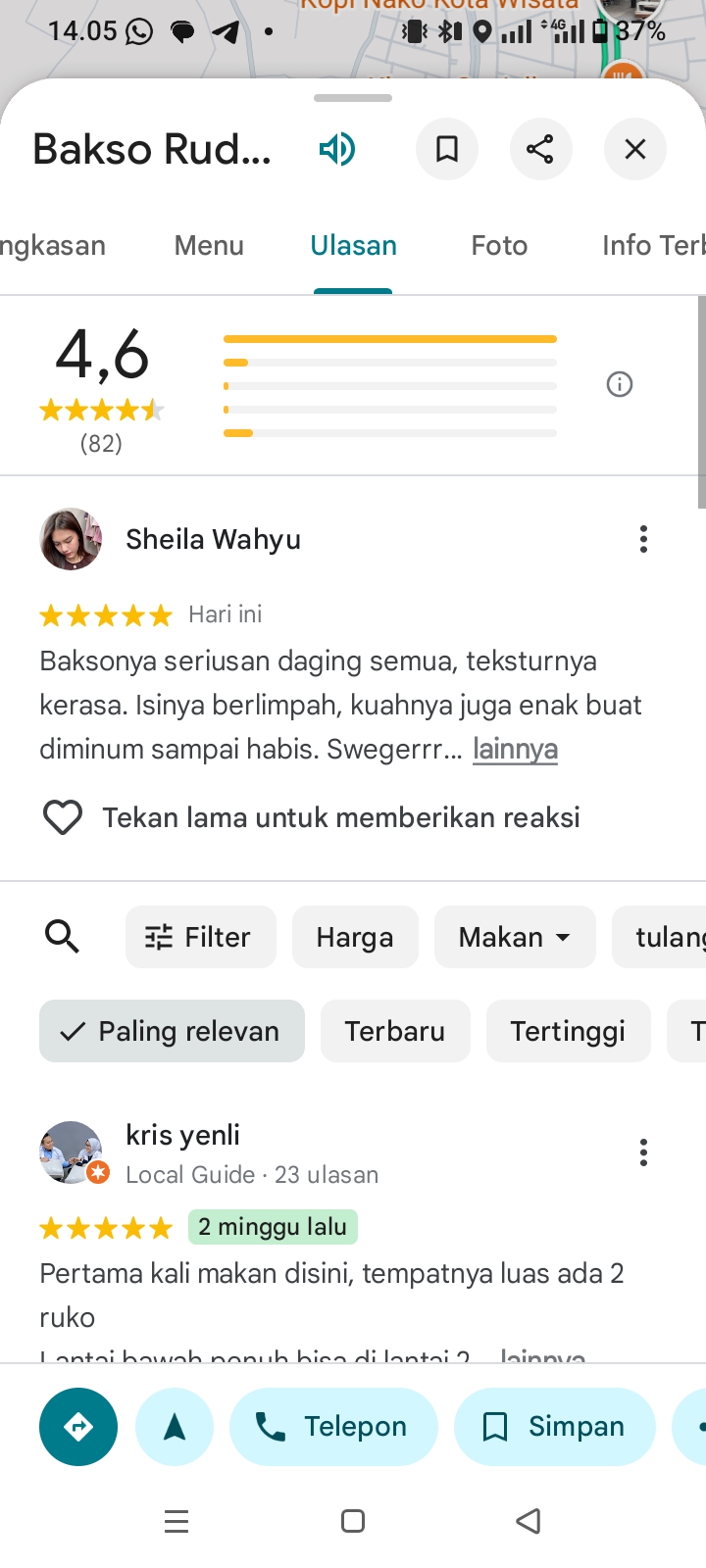
Task: Share this place
Action: (540, 149)
